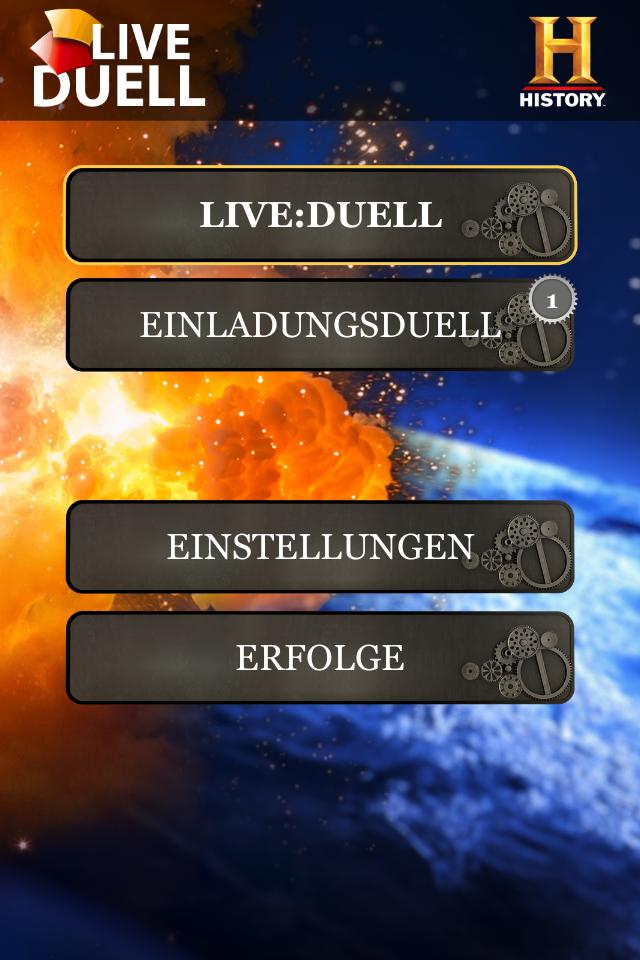The image size is (640, 960).
Task: View ERFOLGE achievements
Action: click(320, 657)
